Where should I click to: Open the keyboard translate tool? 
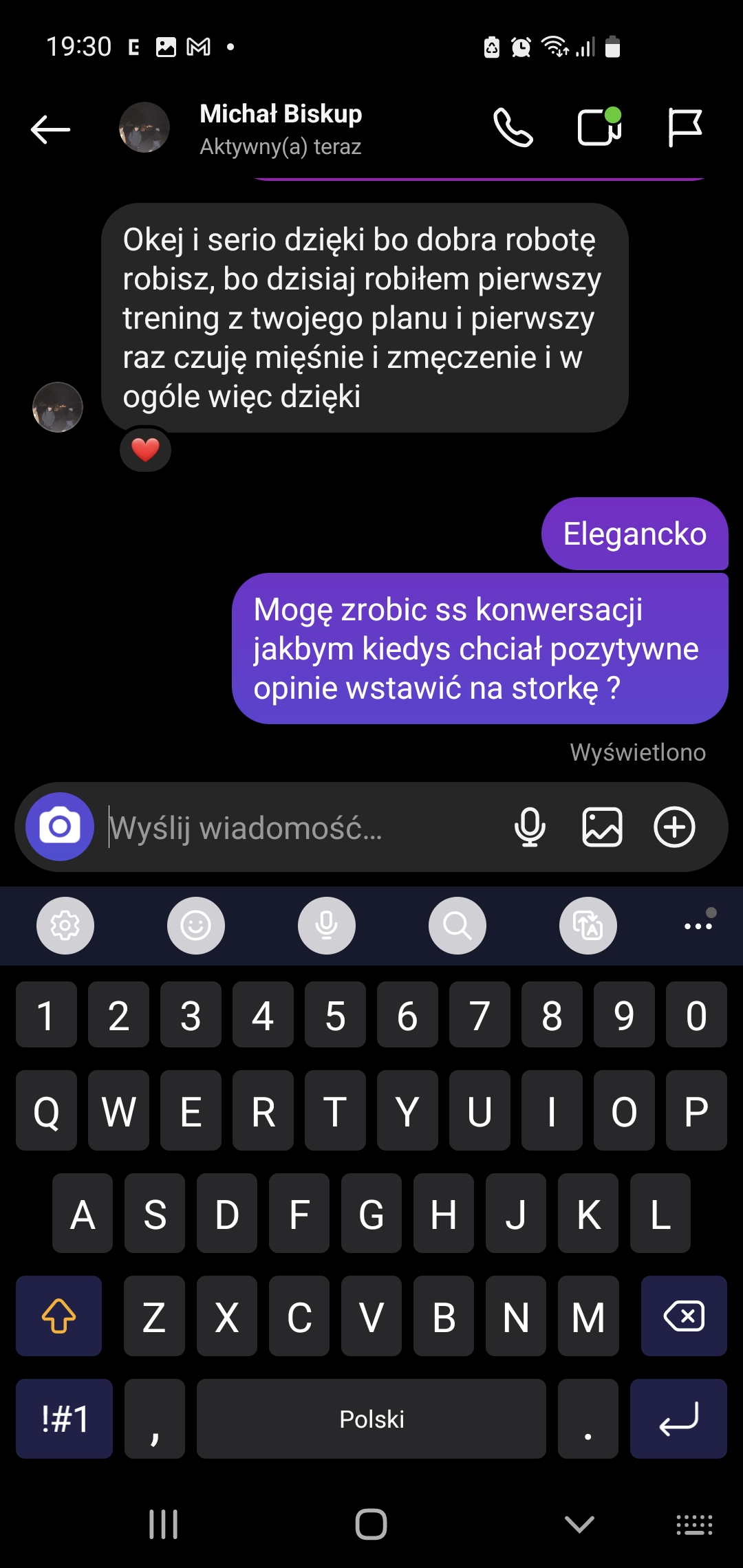588,926
